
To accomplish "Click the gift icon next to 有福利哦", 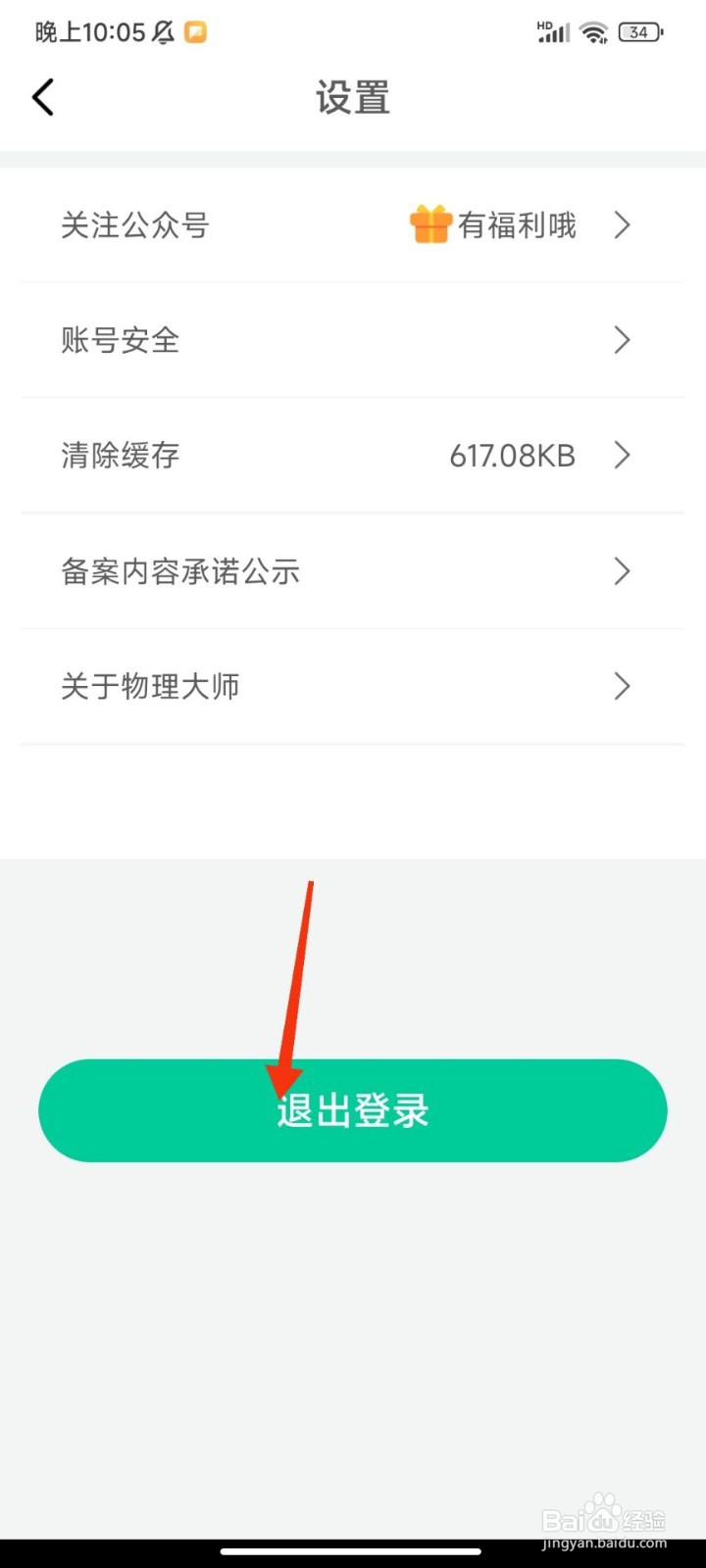I will (429, 224).
